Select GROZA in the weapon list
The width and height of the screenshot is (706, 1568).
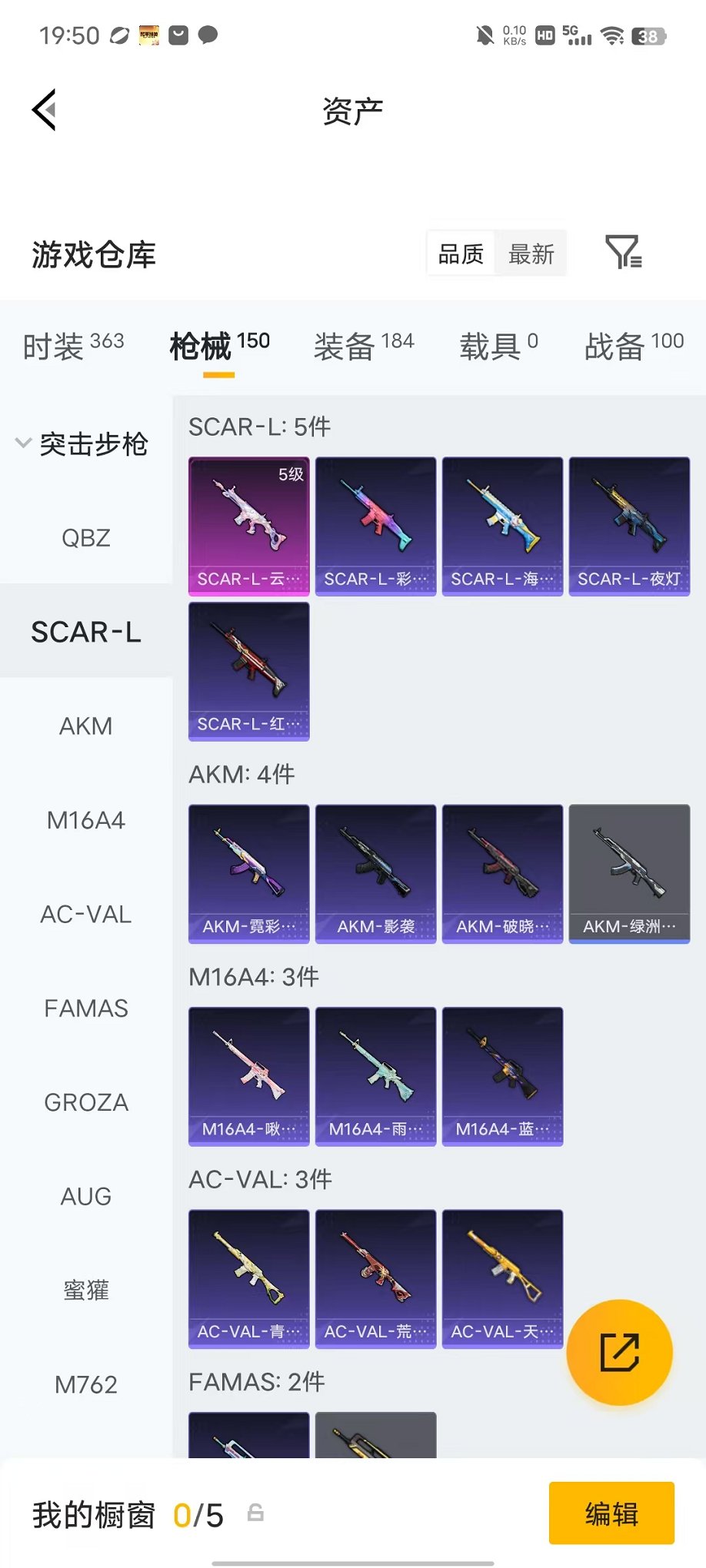[x=86, y=1102]
